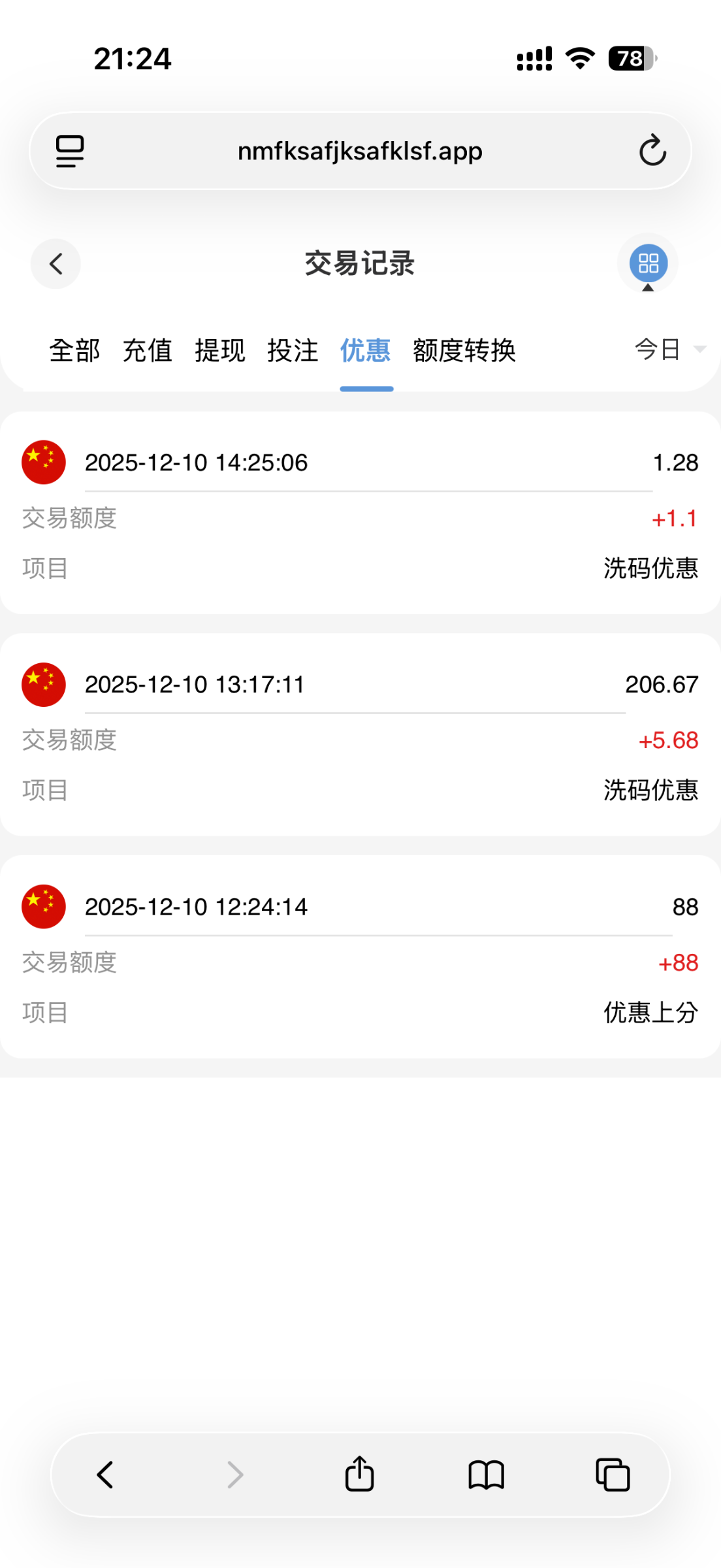The height and width of the screenshot is (1568, 721).
Task: Open the page settings icon in address bar
Action: [70, 151]
